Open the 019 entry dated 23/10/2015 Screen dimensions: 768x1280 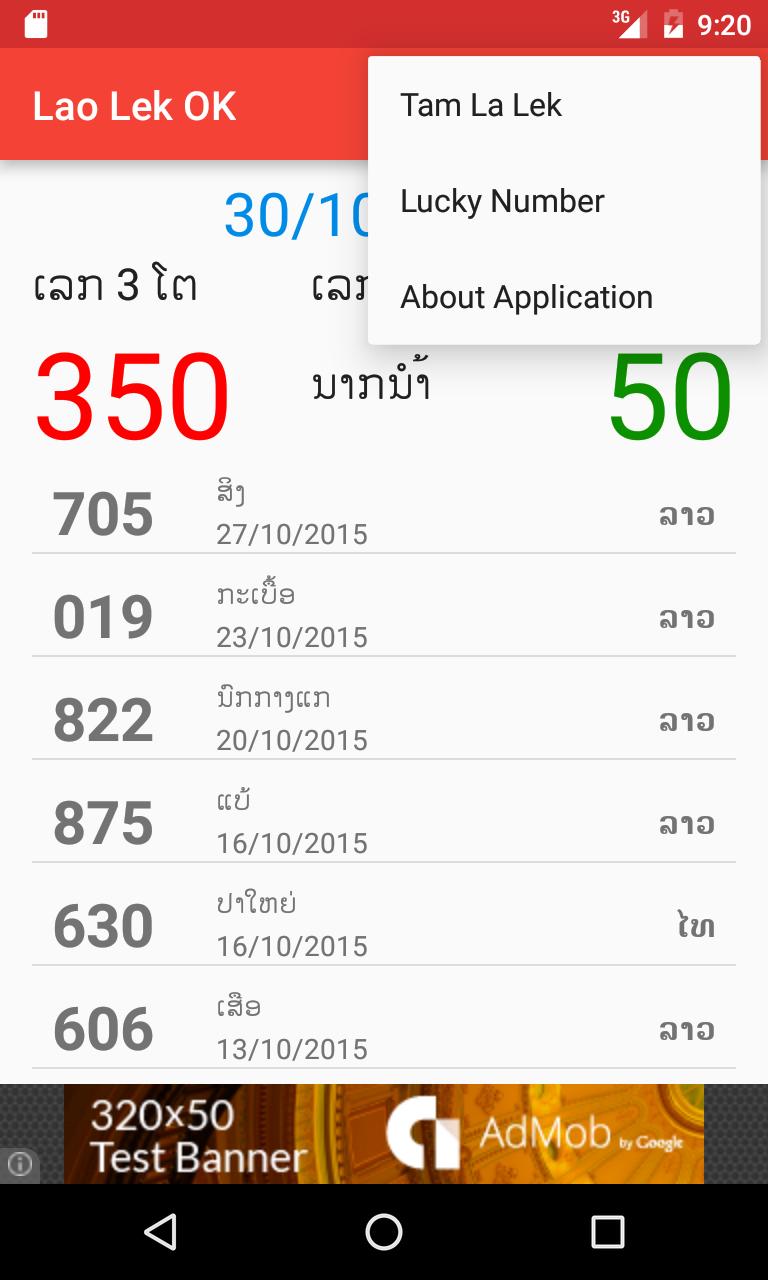click(x=383, y=616)
